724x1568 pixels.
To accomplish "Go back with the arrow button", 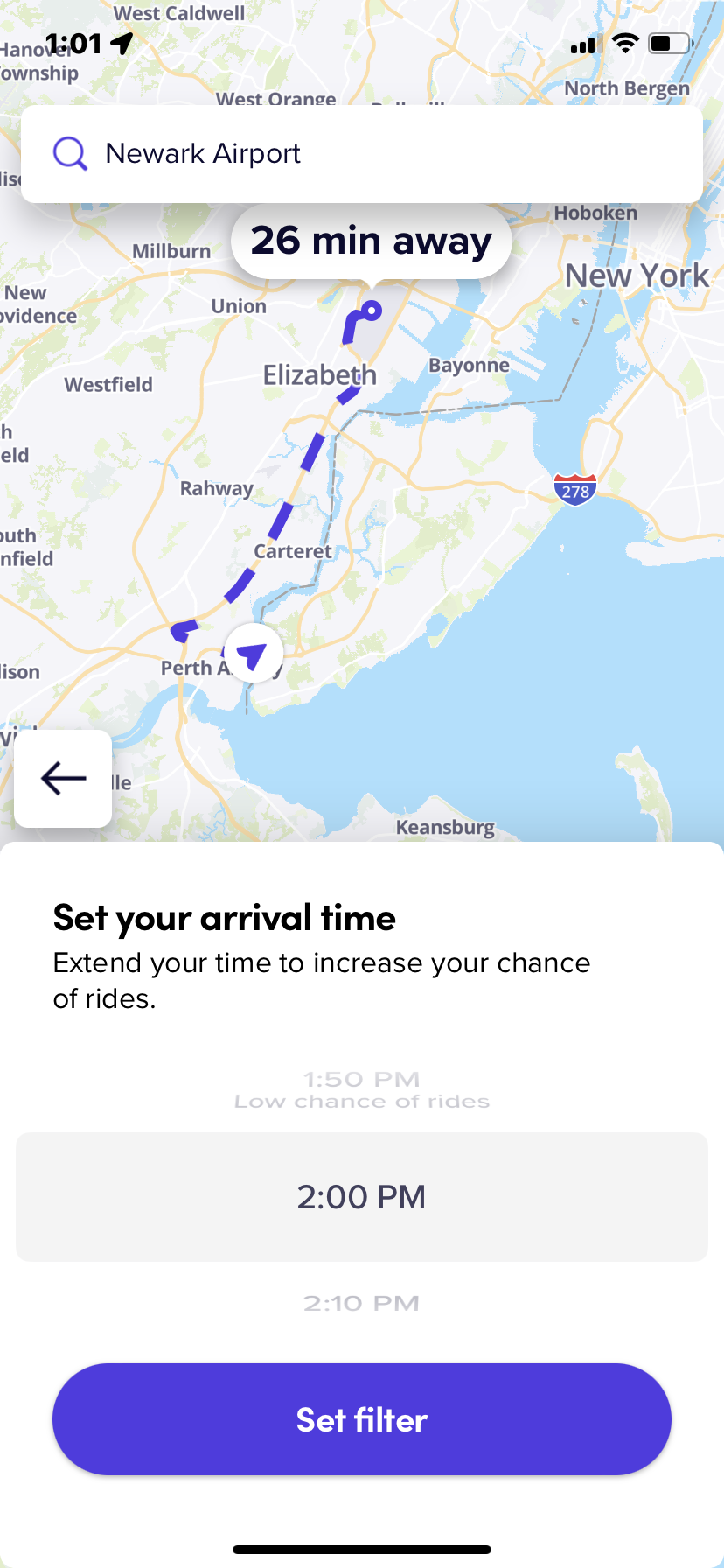I will tap(63, 778).
